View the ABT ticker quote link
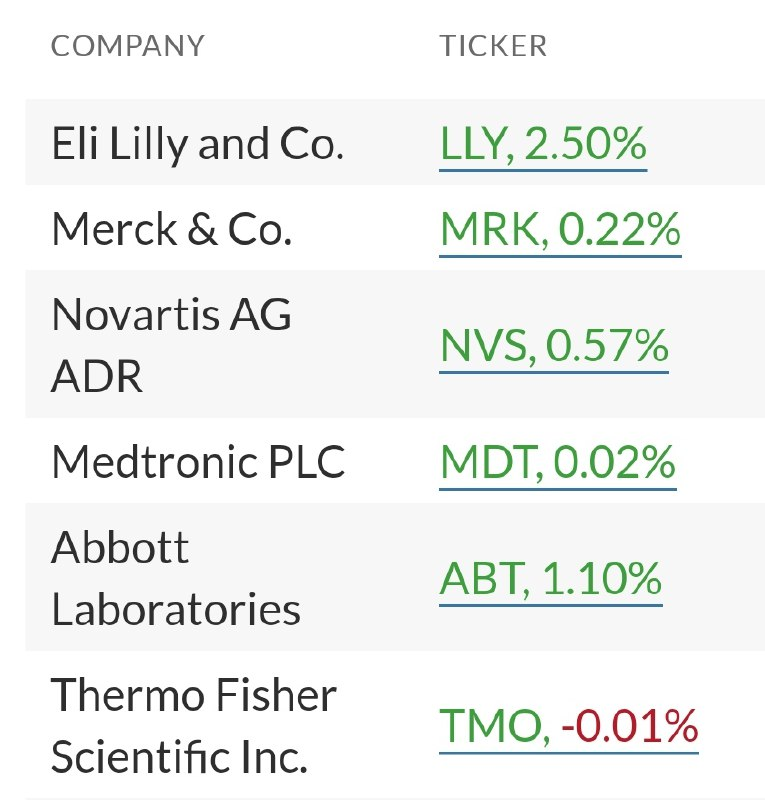This screenshot has width=765, height=800. coord(551,579)
